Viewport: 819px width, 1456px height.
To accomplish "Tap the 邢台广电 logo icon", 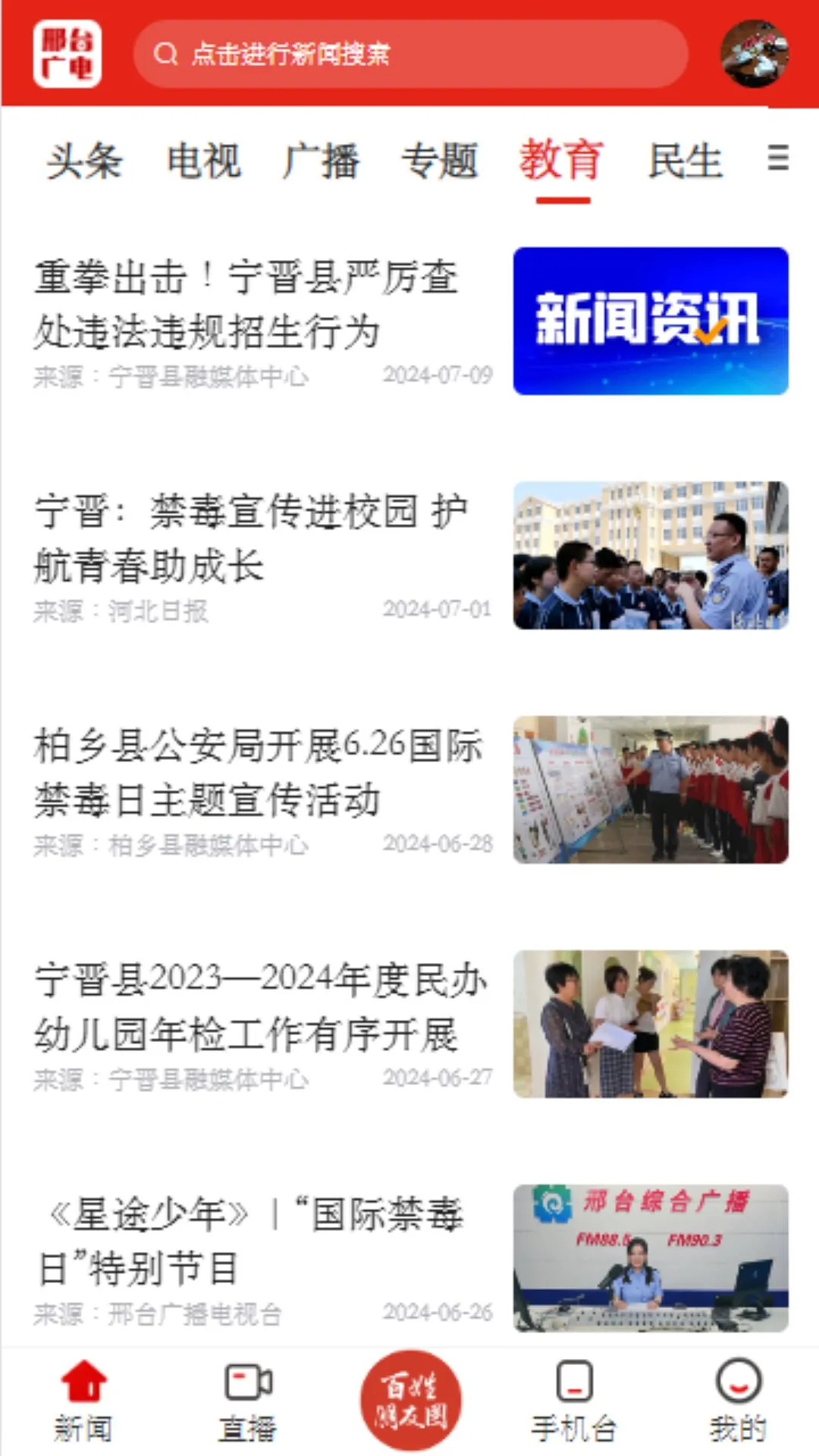I will tap(67, 54).
